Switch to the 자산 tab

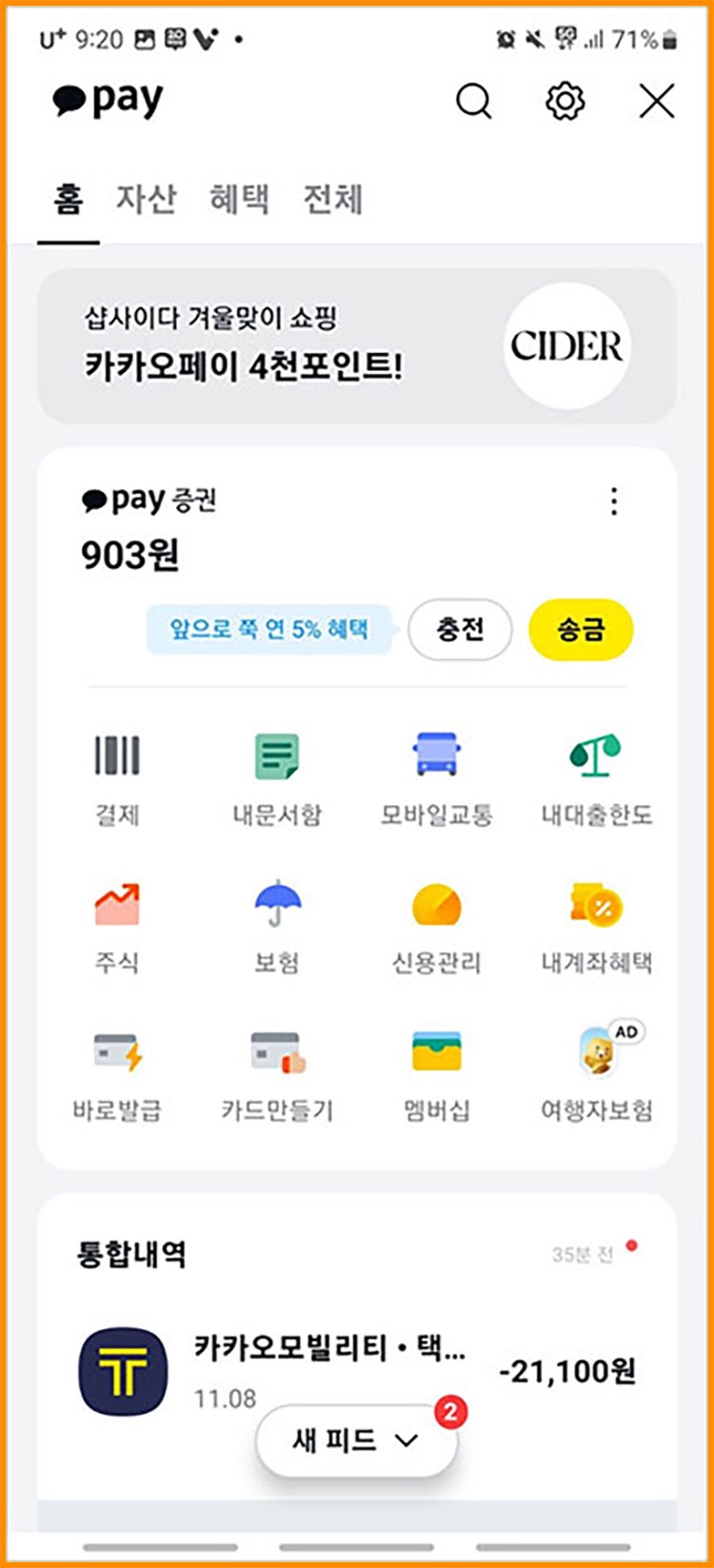[147, 199]
